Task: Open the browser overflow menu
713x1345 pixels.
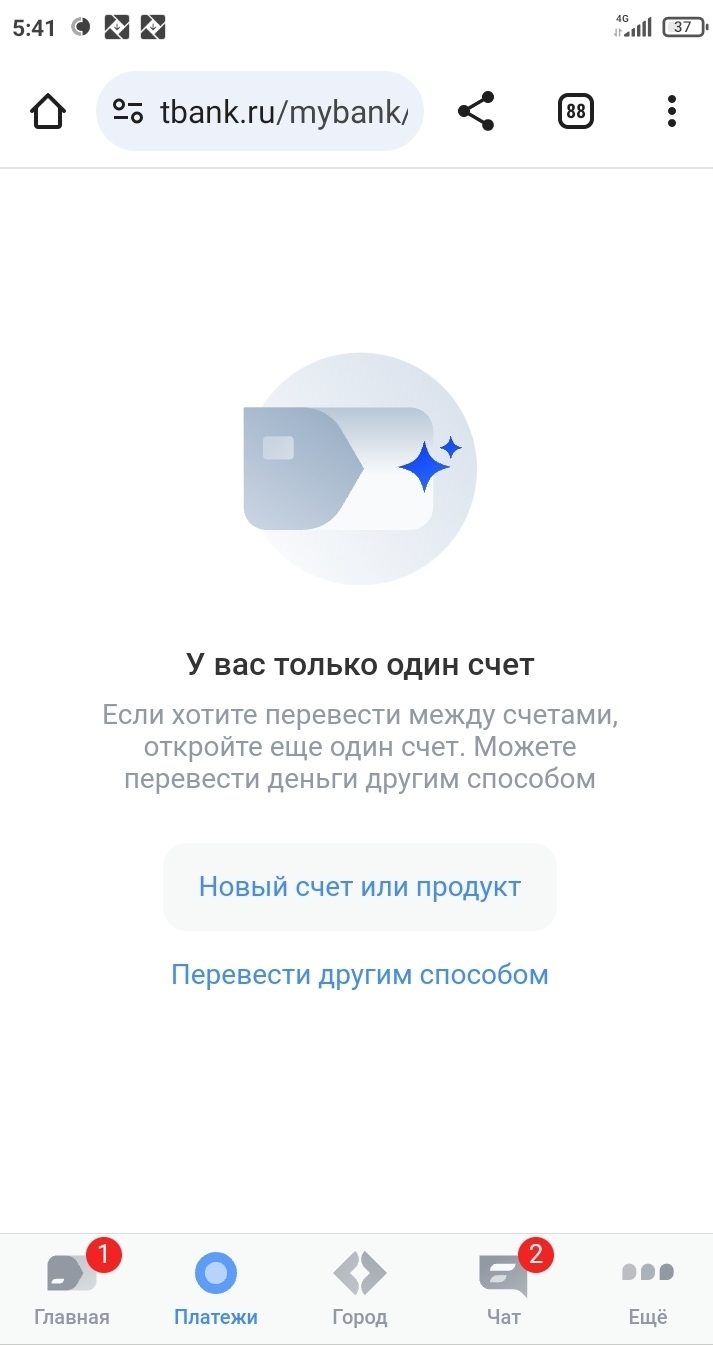Action: point(671,111)
